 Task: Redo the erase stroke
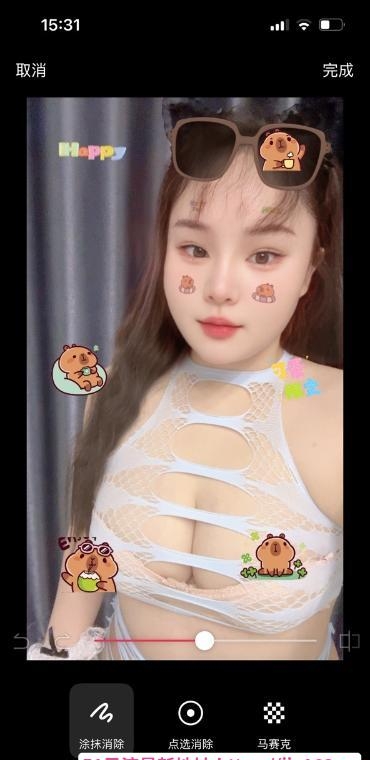(x=64, y=641)
